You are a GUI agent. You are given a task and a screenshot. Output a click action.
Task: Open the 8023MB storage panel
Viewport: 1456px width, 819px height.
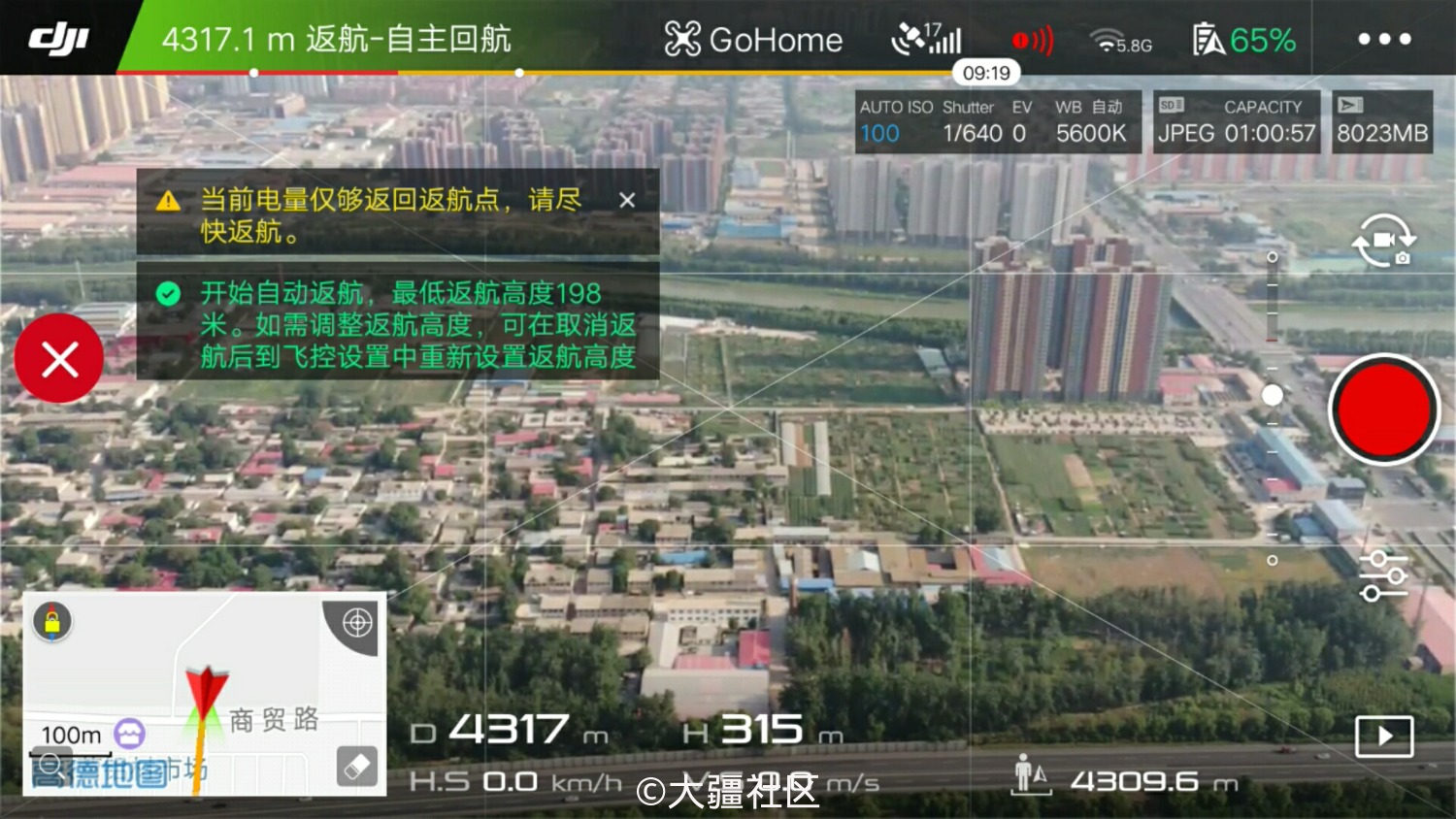[x=1381, y=121]
